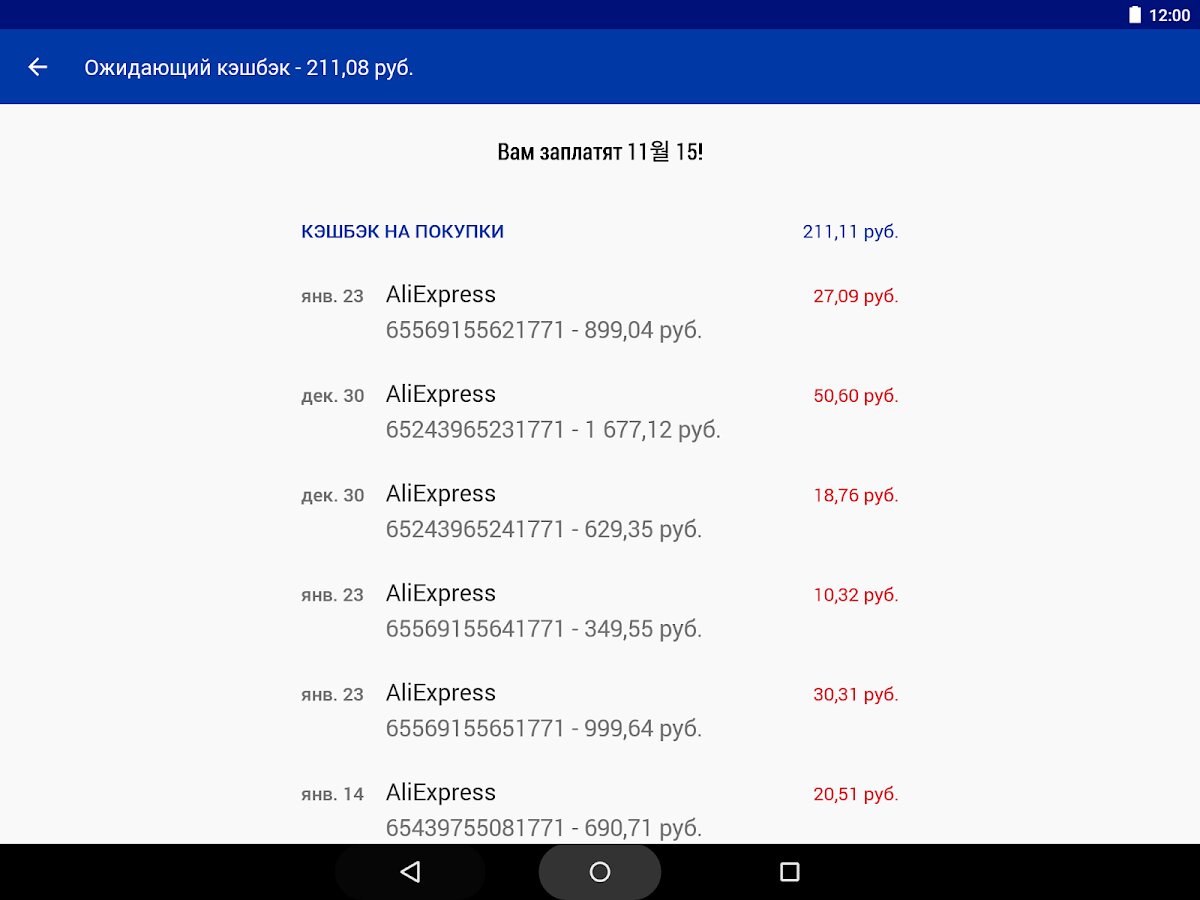Go back using the app bar arrow
This screenshot has width=1200, height=900.
tap(38, 67)
